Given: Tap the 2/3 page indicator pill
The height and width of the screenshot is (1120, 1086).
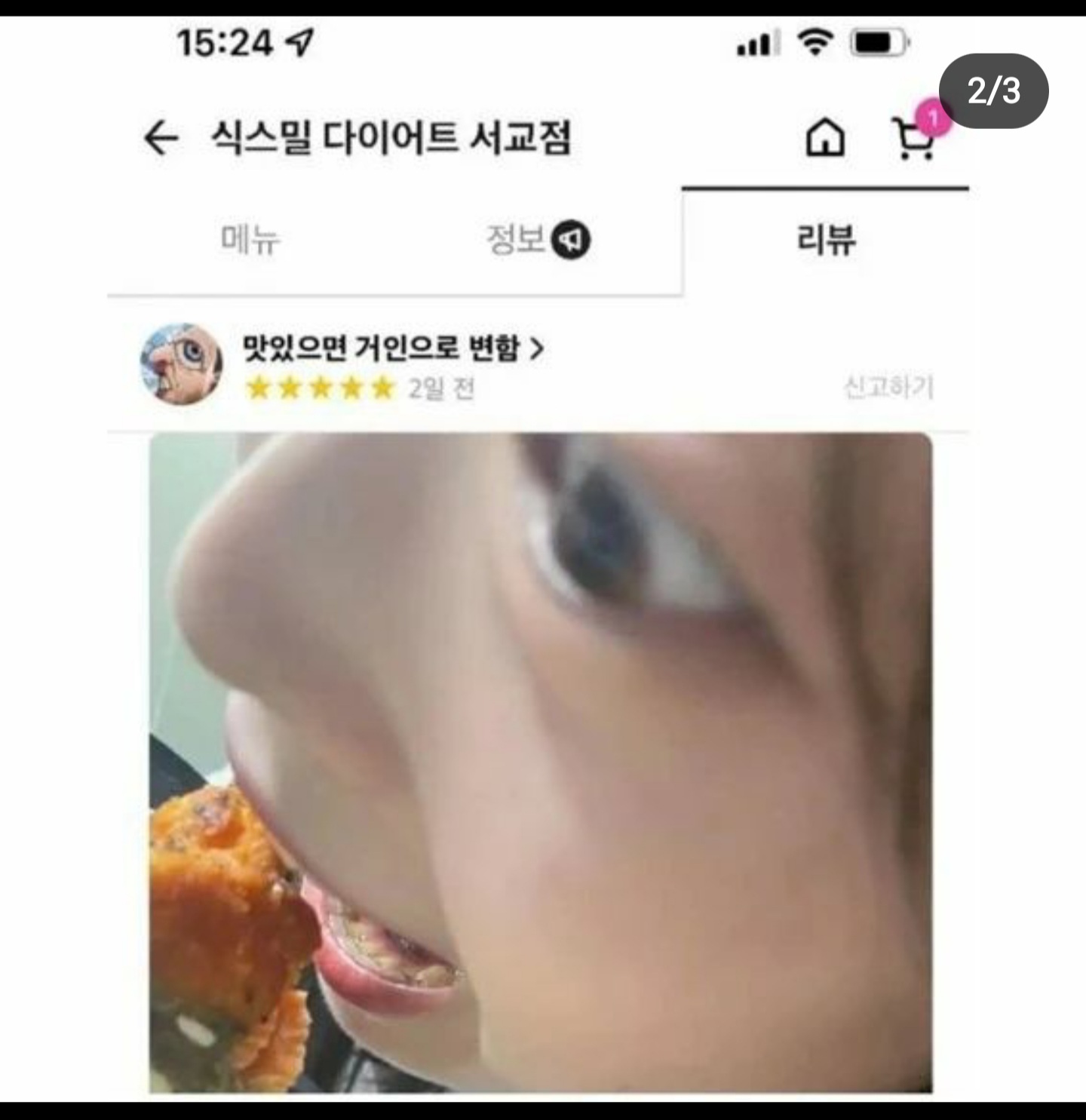Looking at the screenshot, I should pos(993,91).
